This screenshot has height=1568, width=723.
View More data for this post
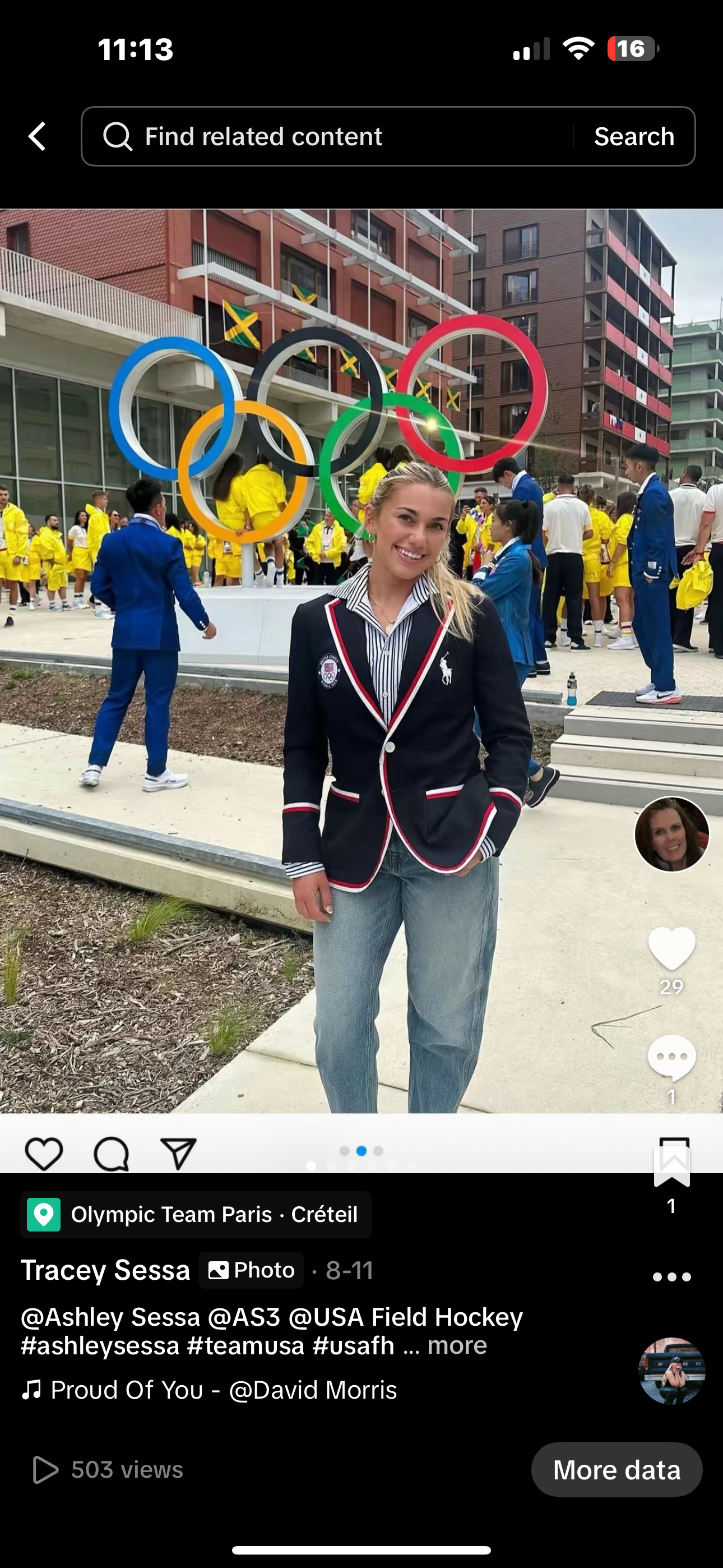point(617,1470)
